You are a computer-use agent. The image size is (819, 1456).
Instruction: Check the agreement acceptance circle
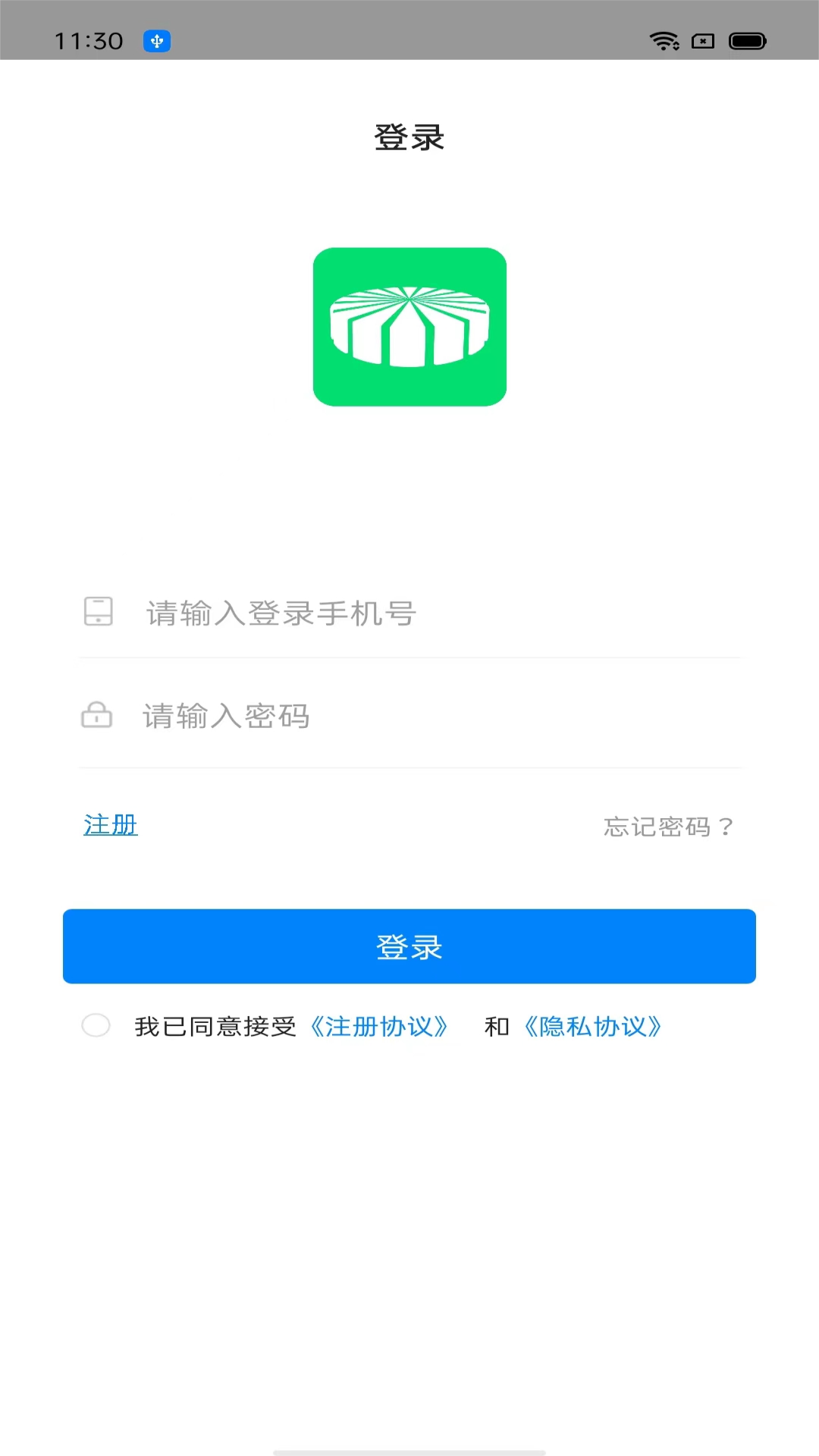coord(96,1025)
